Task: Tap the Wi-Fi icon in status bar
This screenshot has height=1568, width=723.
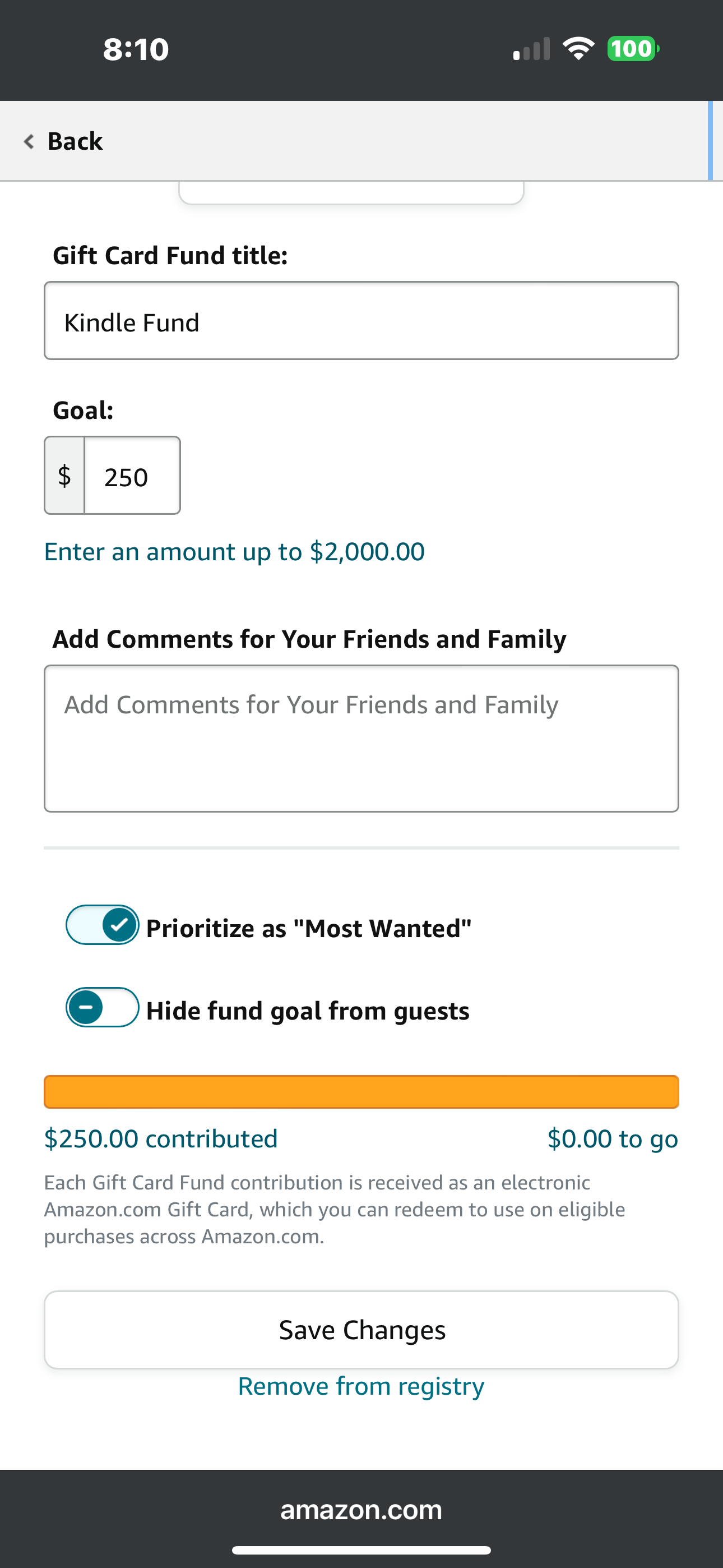Action: pyautogui.click(x=578, y=49)
